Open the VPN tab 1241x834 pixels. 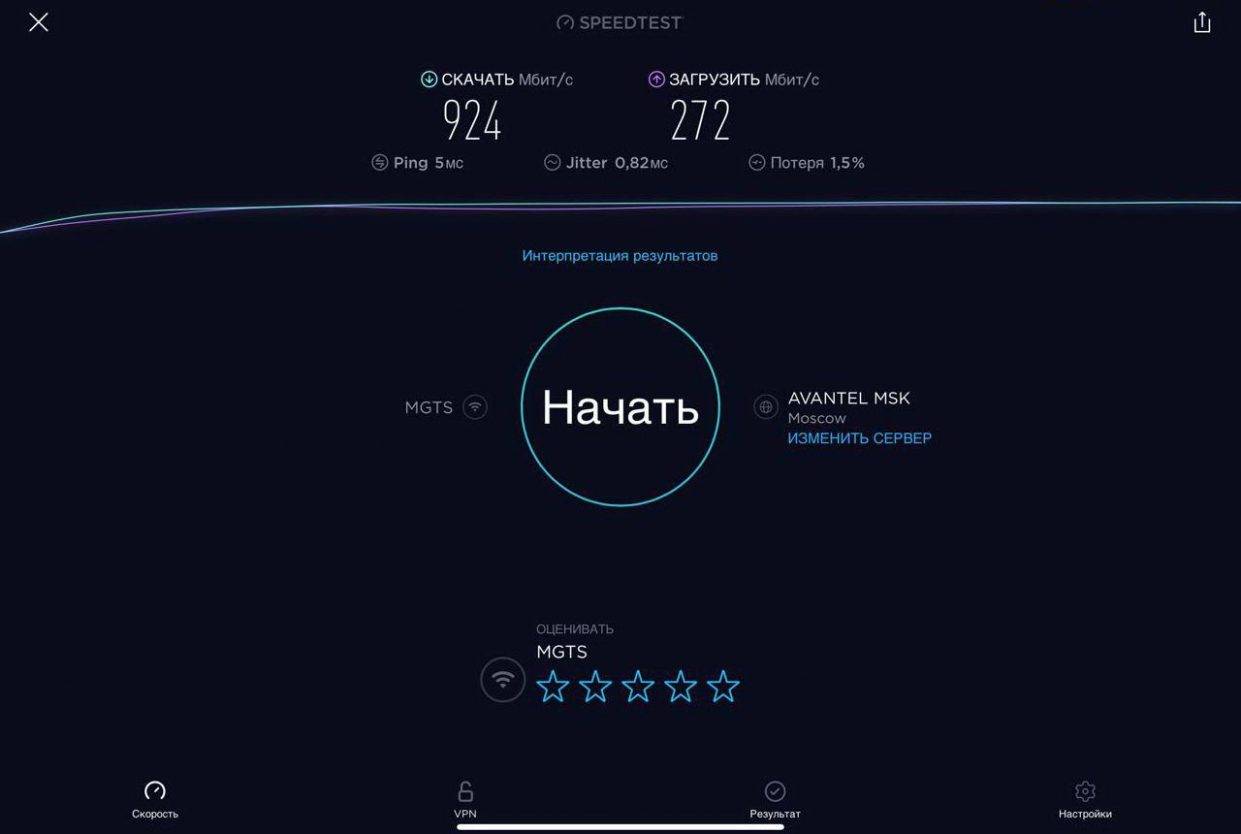pos(465,799)
